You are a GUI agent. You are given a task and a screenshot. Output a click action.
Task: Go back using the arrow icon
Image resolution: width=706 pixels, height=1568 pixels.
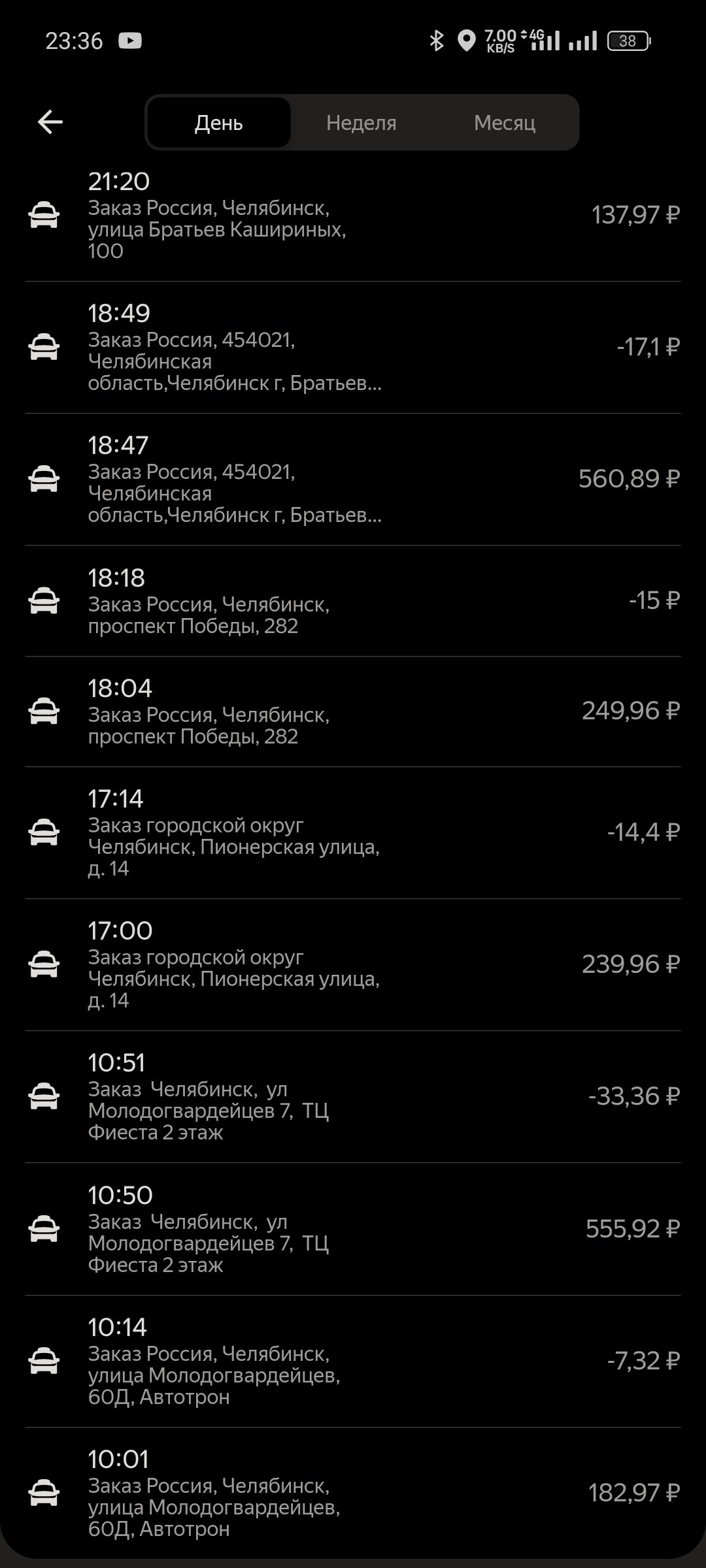(50, 122)
